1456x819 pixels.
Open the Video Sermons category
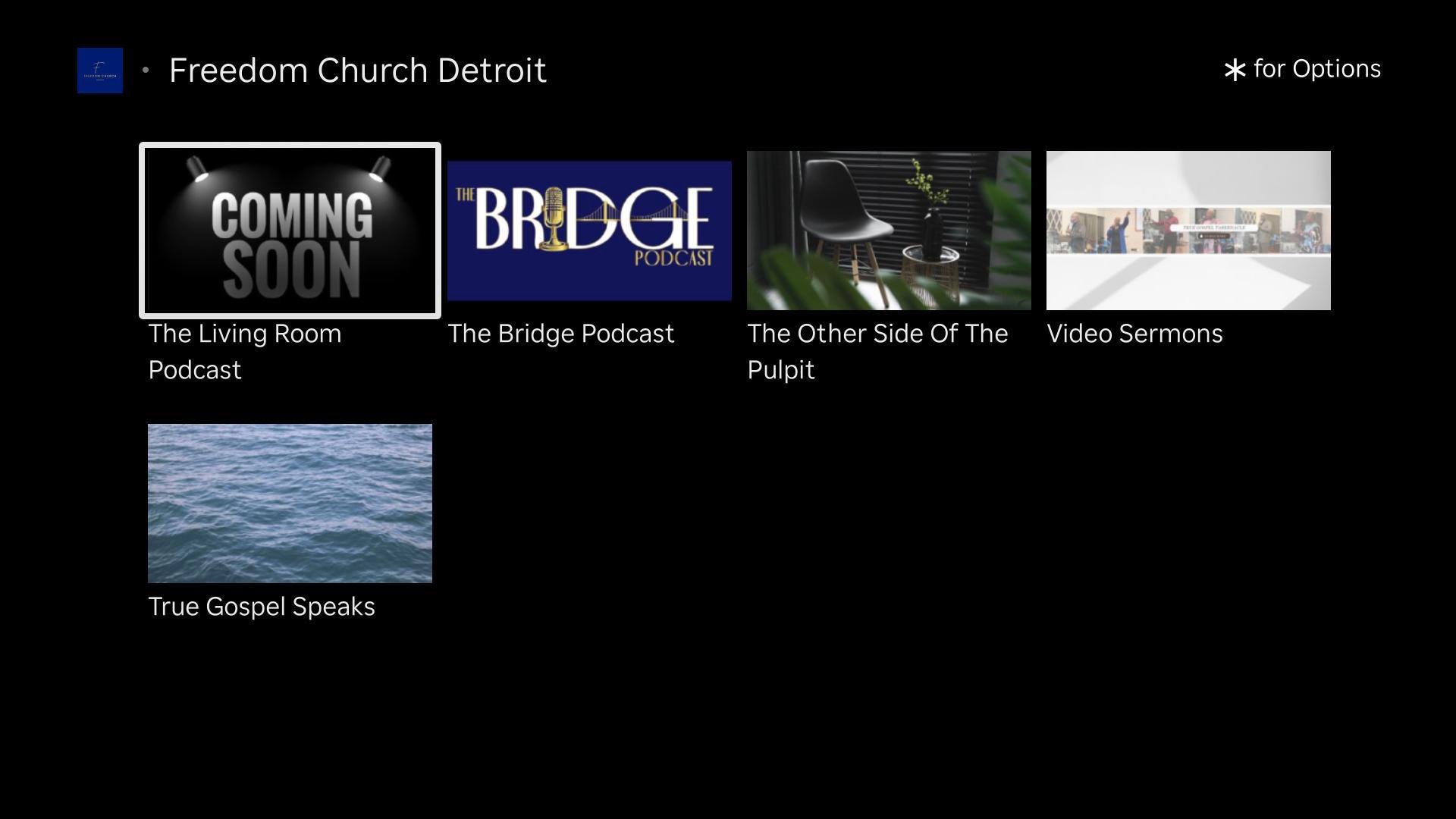pyautogui.click(x=1188, y=231)
